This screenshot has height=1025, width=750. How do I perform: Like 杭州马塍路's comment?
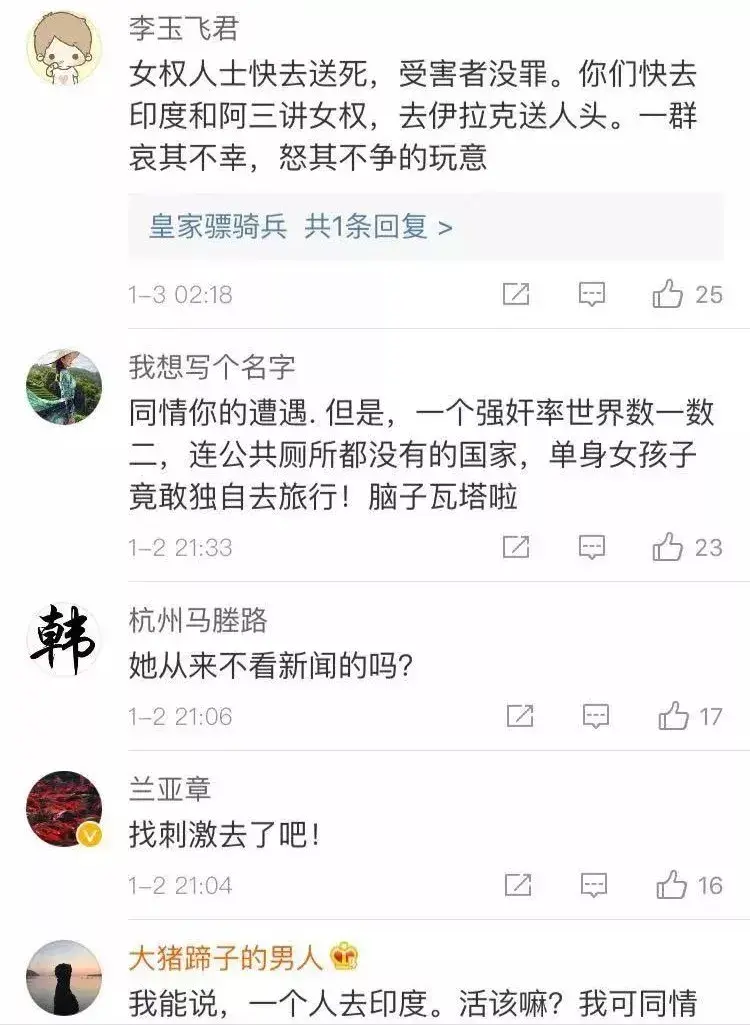click(x=673, y=716)
